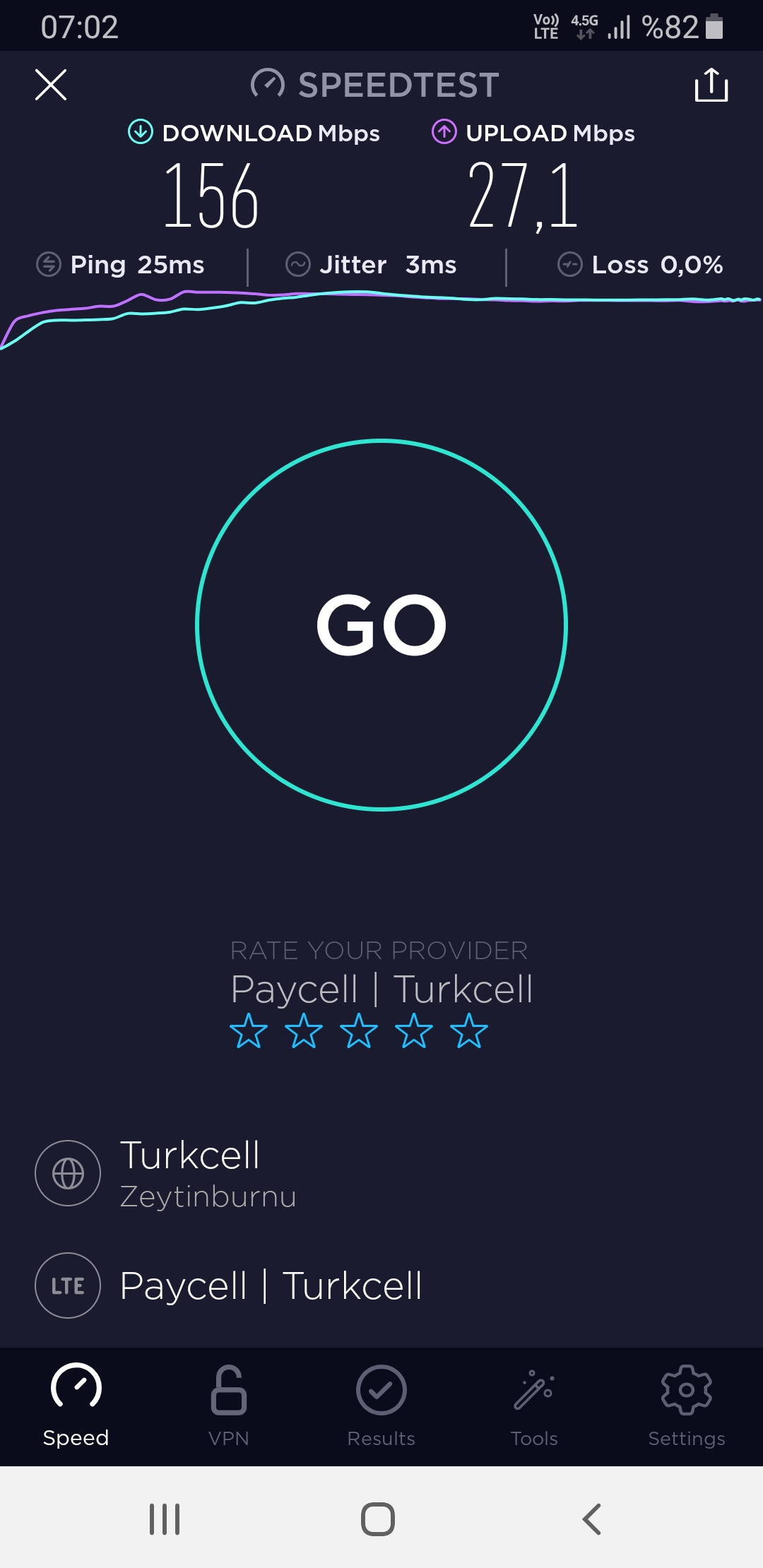Viewport: 763px width, 1568px height.
Task: Go to the Tools tab
Action: tap(534, 1406)
